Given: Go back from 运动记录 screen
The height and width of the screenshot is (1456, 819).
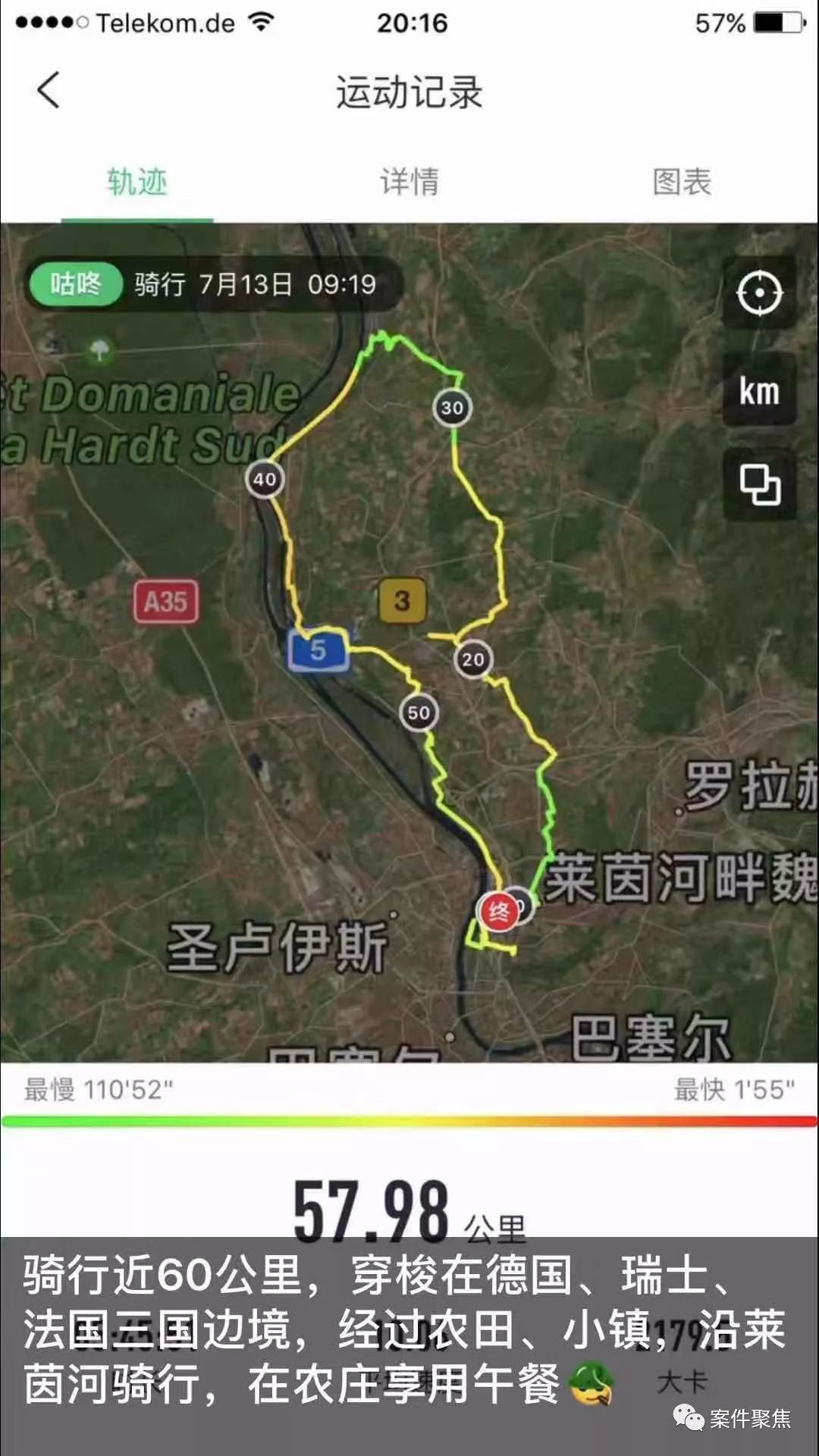Looking at the screenshot, I should (x=49, y=91).
